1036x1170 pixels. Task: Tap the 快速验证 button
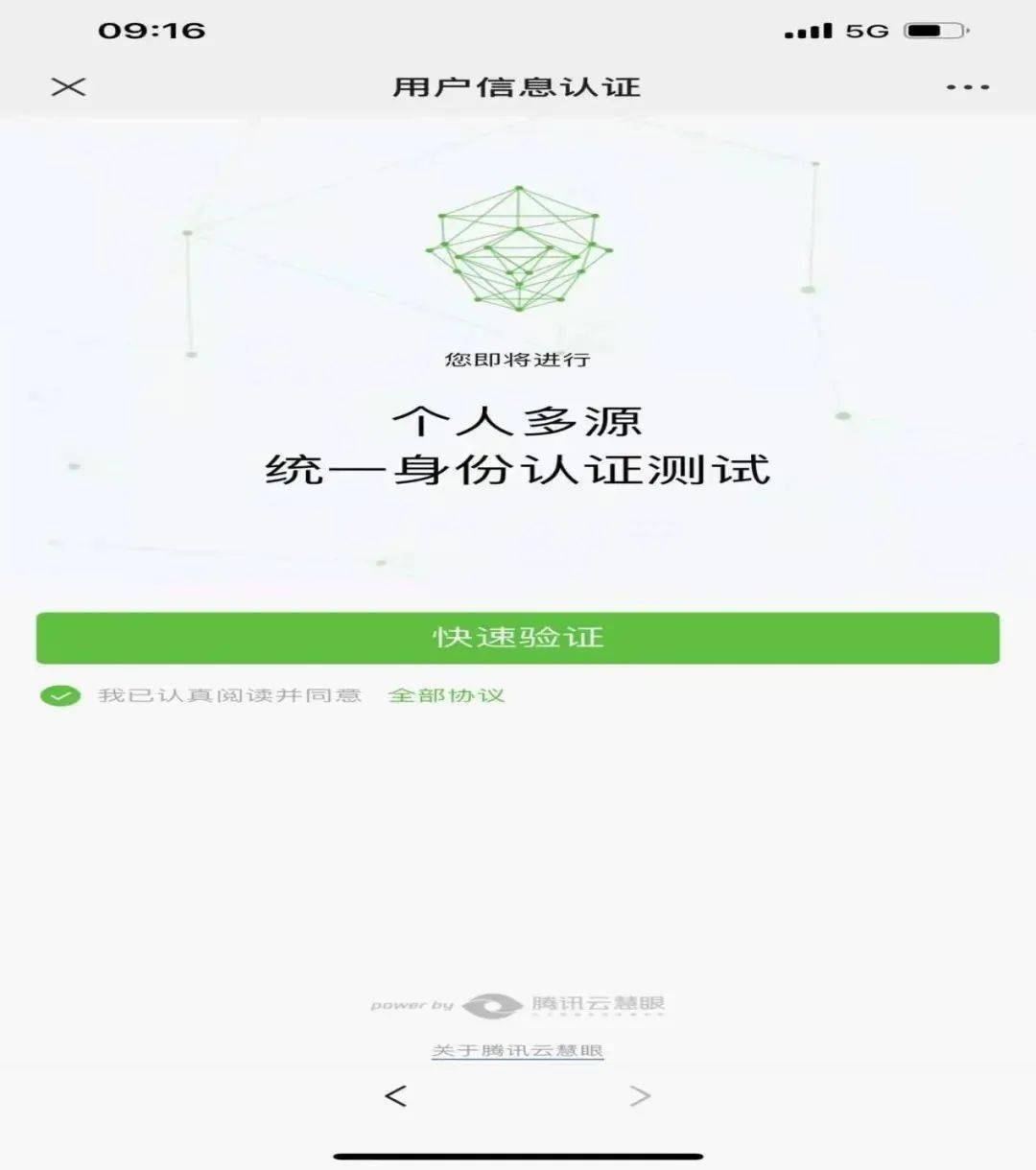pos(518,638)
